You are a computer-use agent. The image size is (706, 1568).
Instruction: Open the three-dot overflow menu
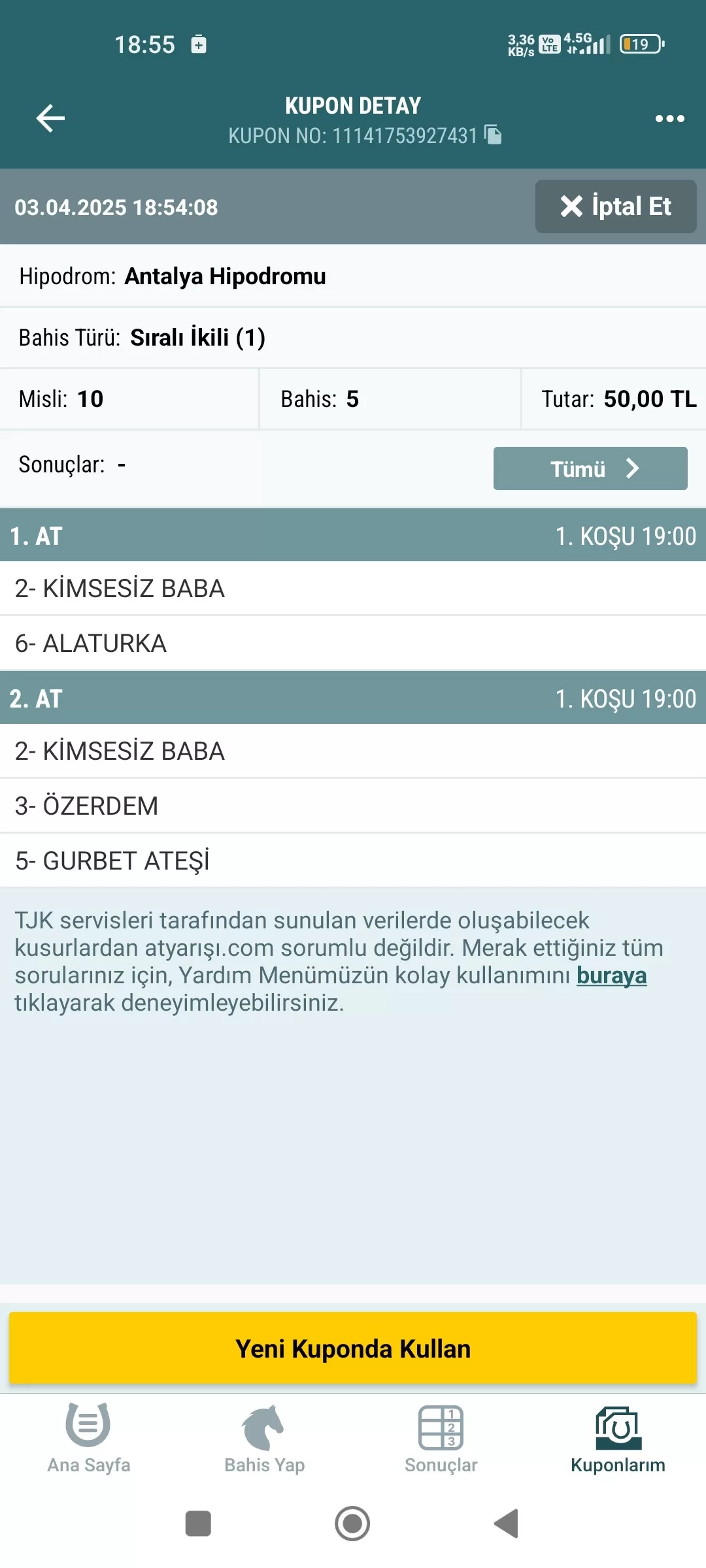click(669, 119)
